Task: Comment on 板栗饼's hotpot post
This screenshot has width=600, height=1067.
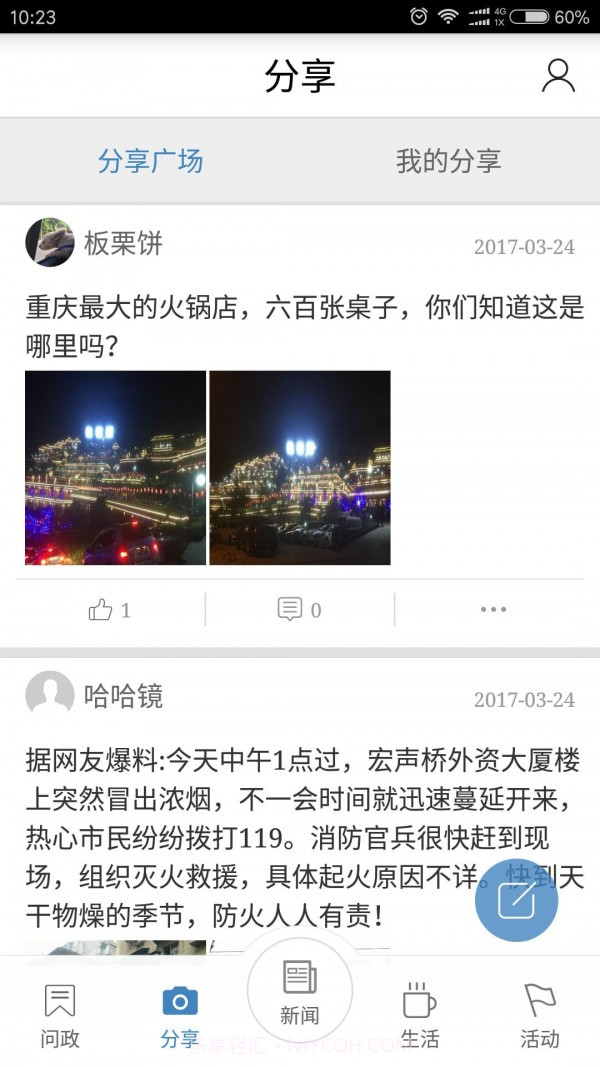Action: 299,609
